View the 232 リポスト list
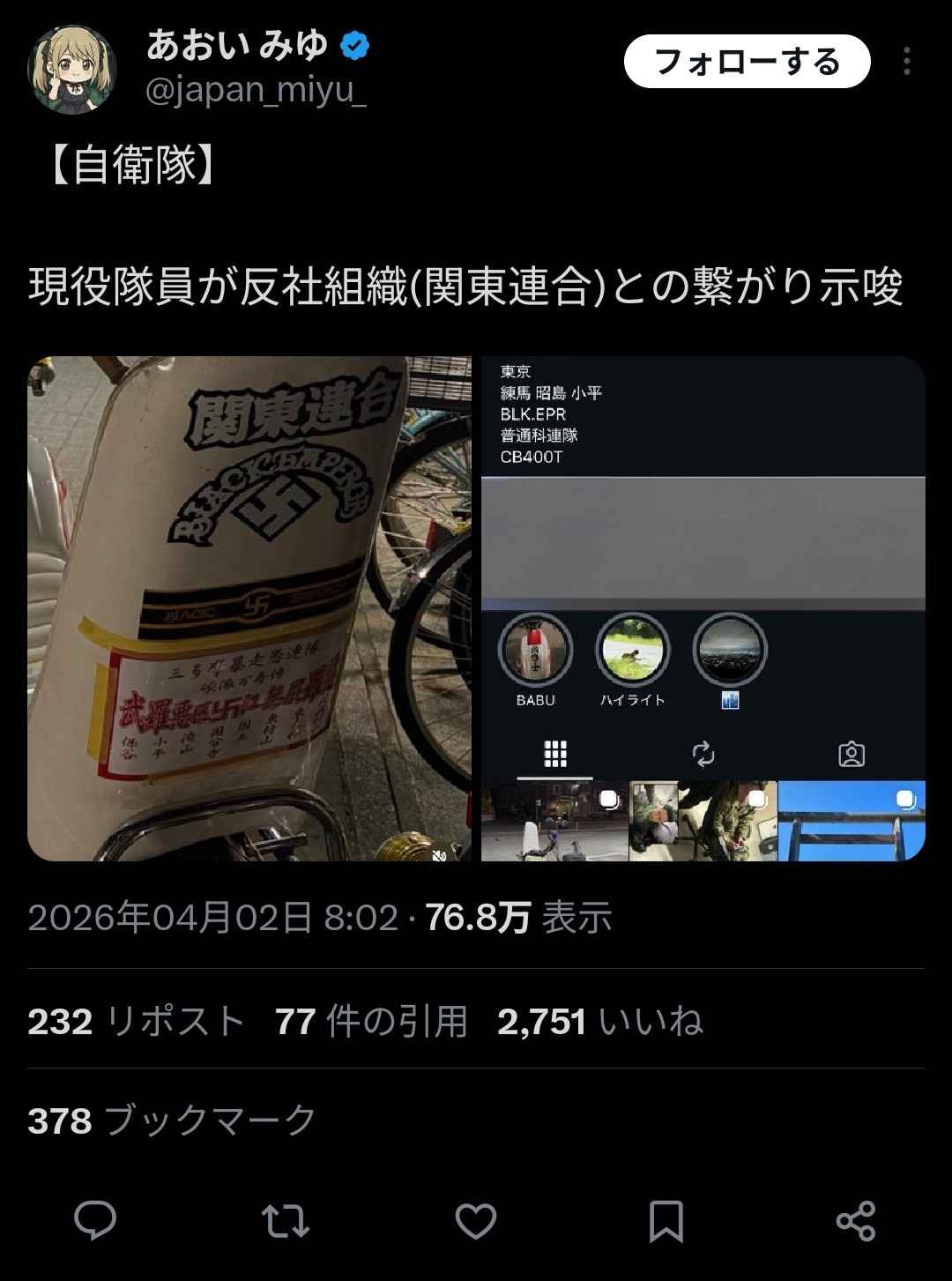952x1281 pixels. 136,1022
